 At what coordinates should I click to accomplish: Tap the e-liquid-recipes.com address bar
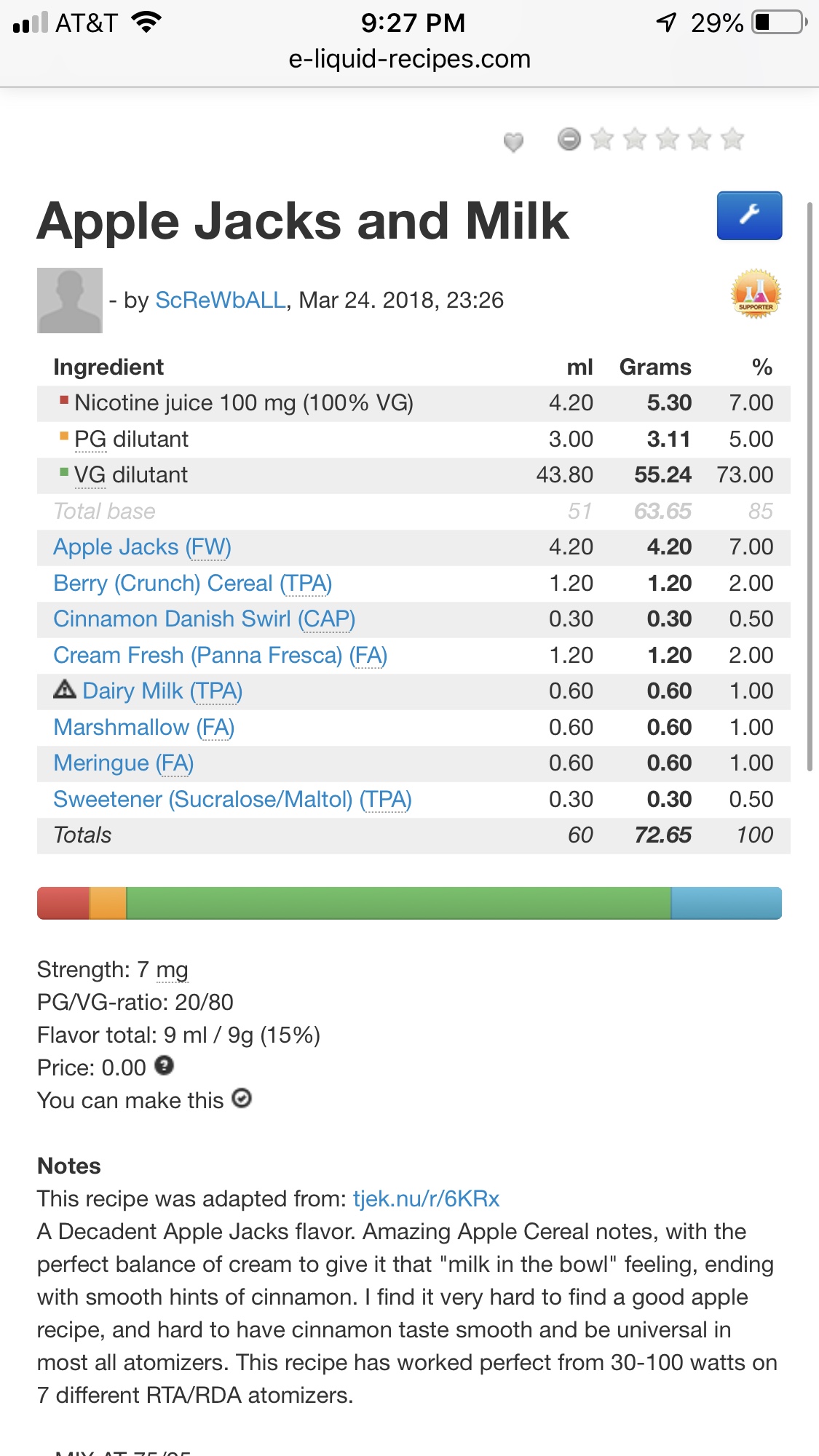click(409, 59)
